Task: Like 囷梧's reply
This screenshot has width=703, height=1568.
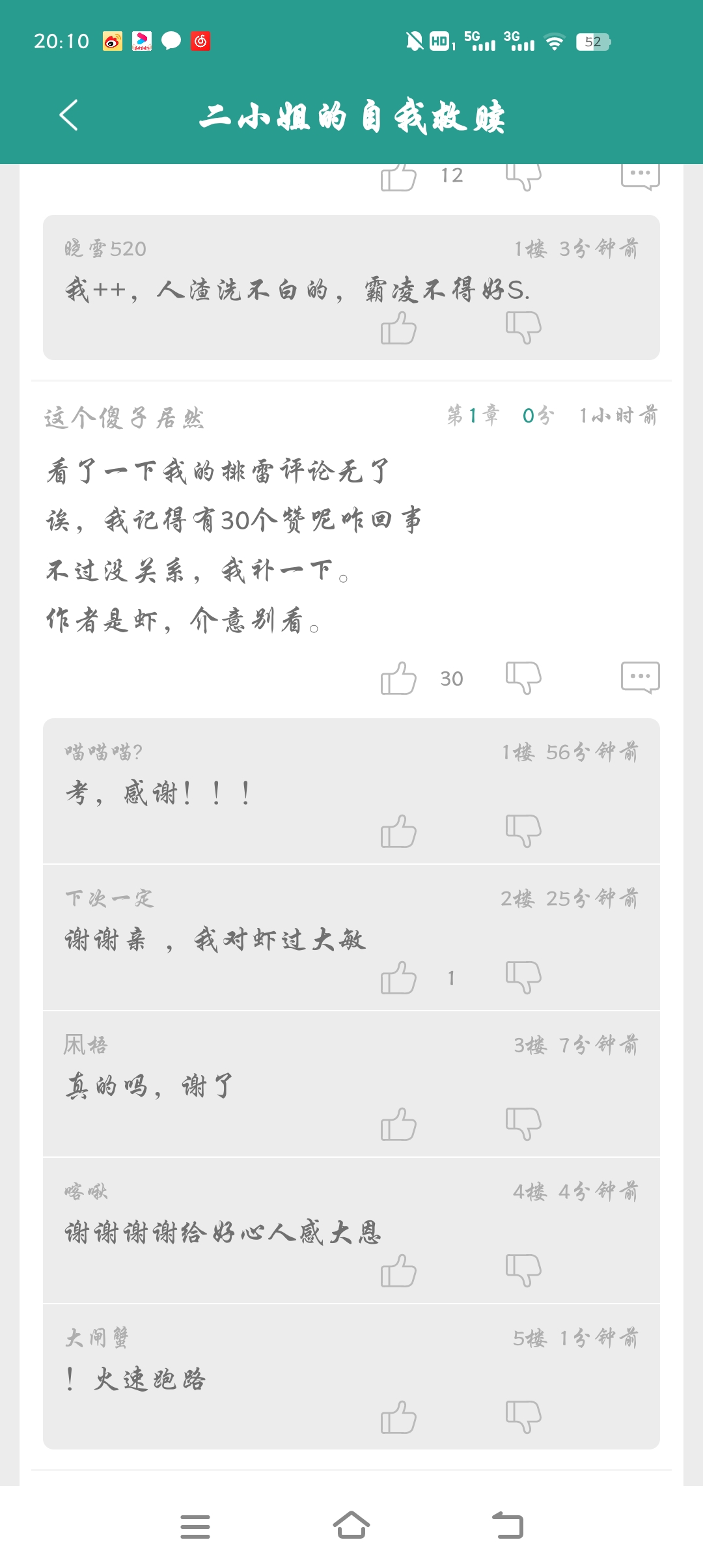Action: pyautogui.click(x=398, y=1125)
